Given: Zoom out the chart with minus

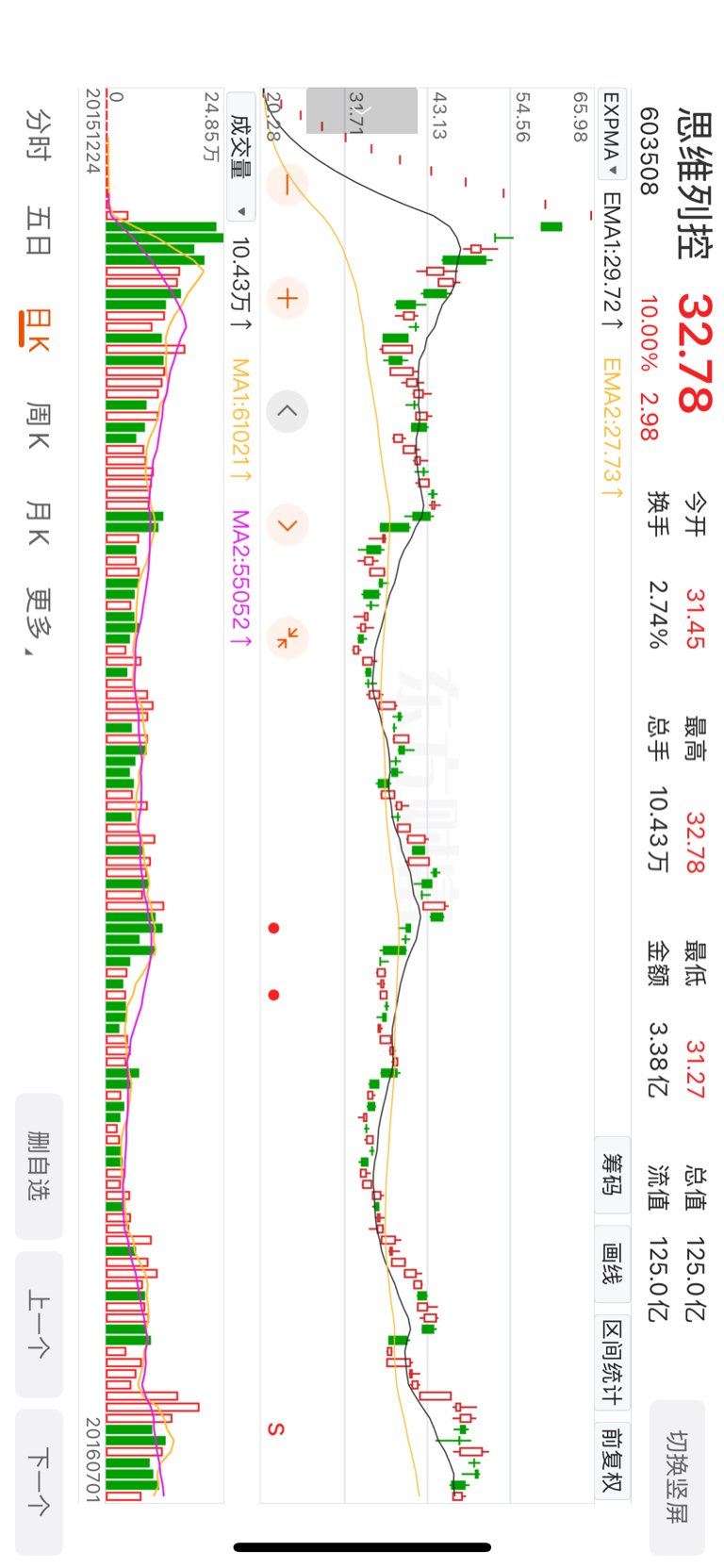Looking at the screenshot, I should (288, 185).
